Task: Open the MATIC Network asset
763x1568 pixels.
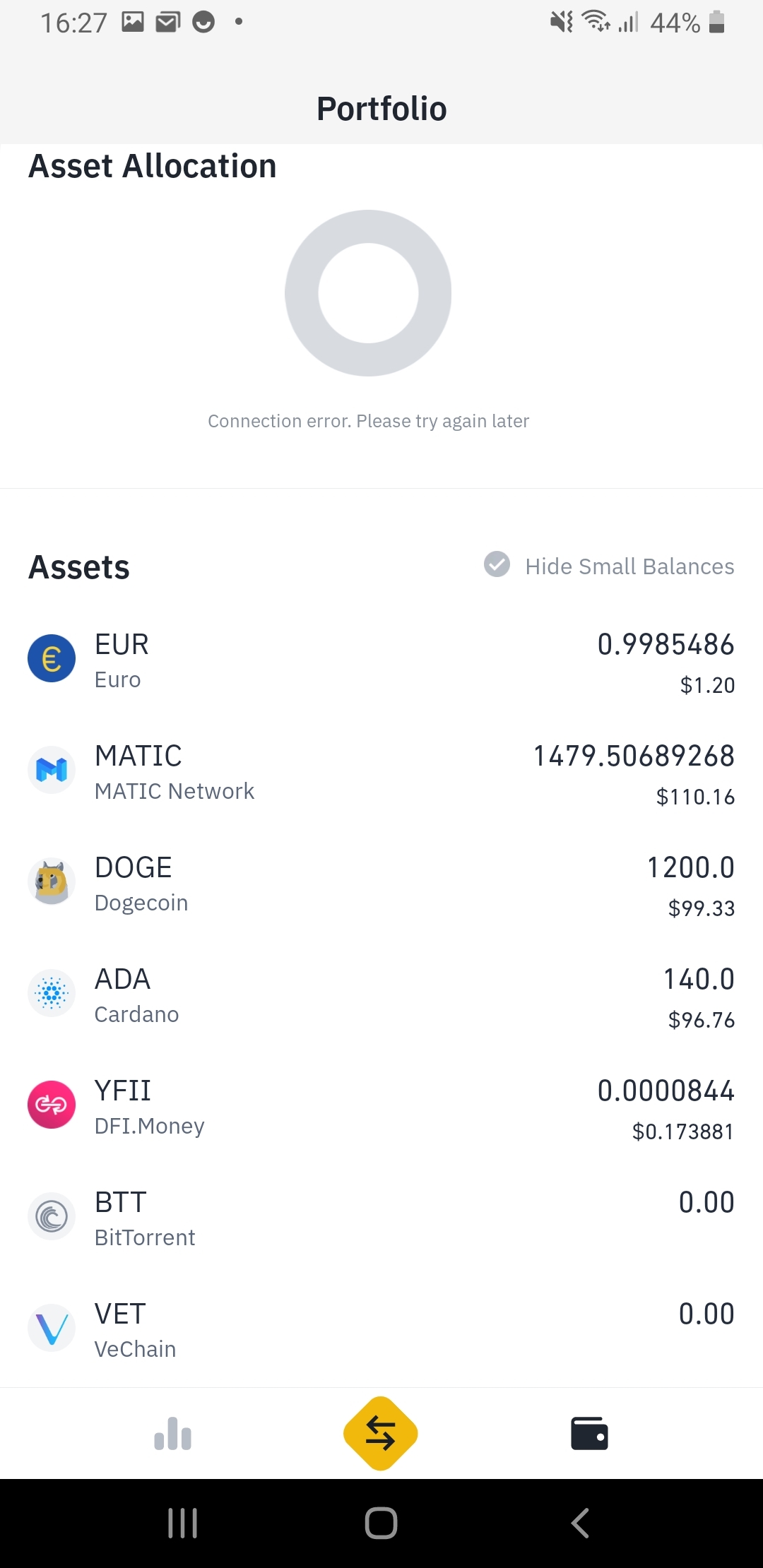Action: (381, 771)
